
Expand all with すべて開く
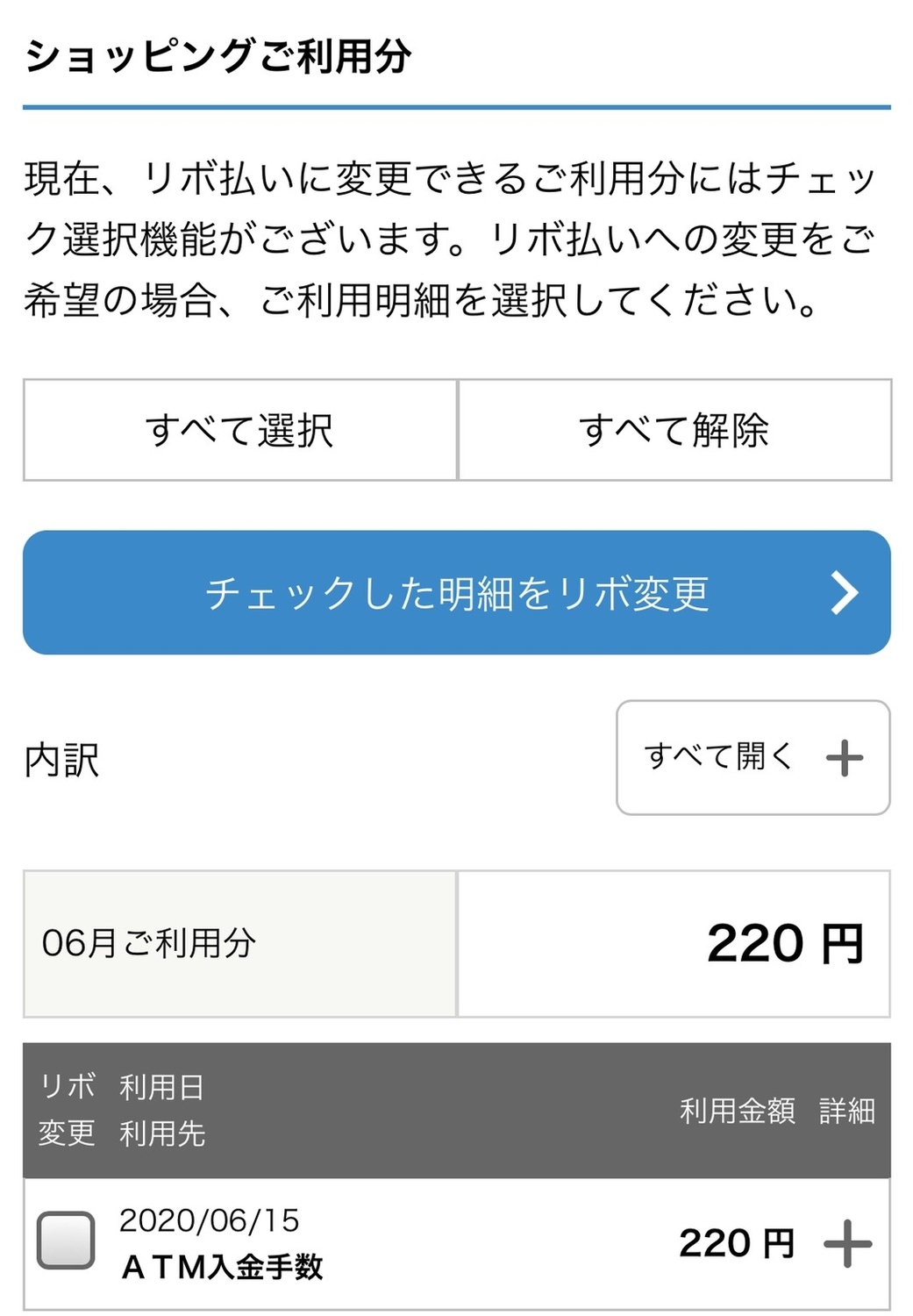pyautogui.click(x=753, y=757)
